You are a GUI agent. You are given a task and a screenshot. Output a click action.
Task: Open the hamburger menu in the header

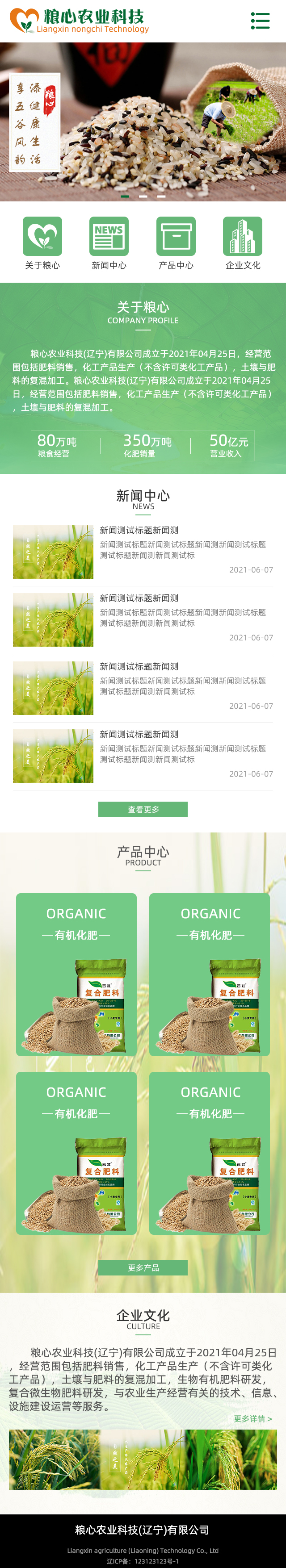click(x=260, y=21)
